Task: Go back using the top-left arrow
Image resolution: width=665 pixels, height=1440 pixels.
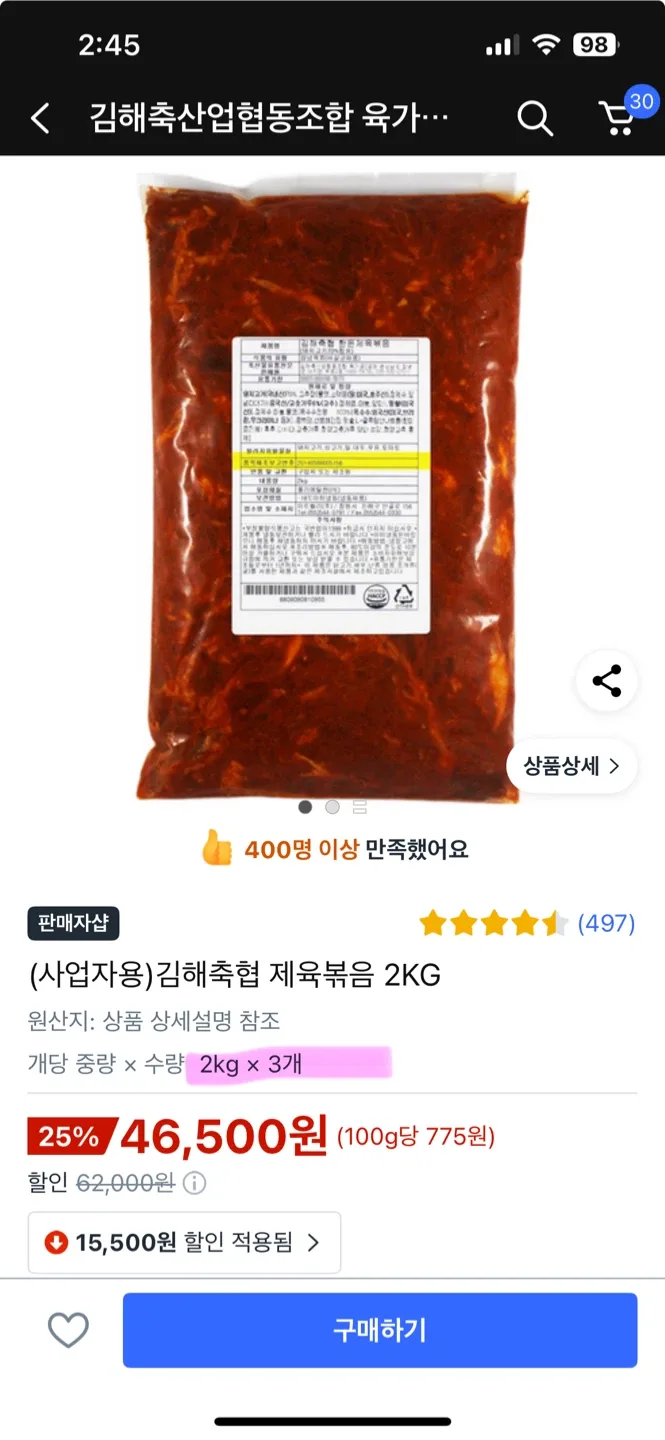Action: point(40,119)
